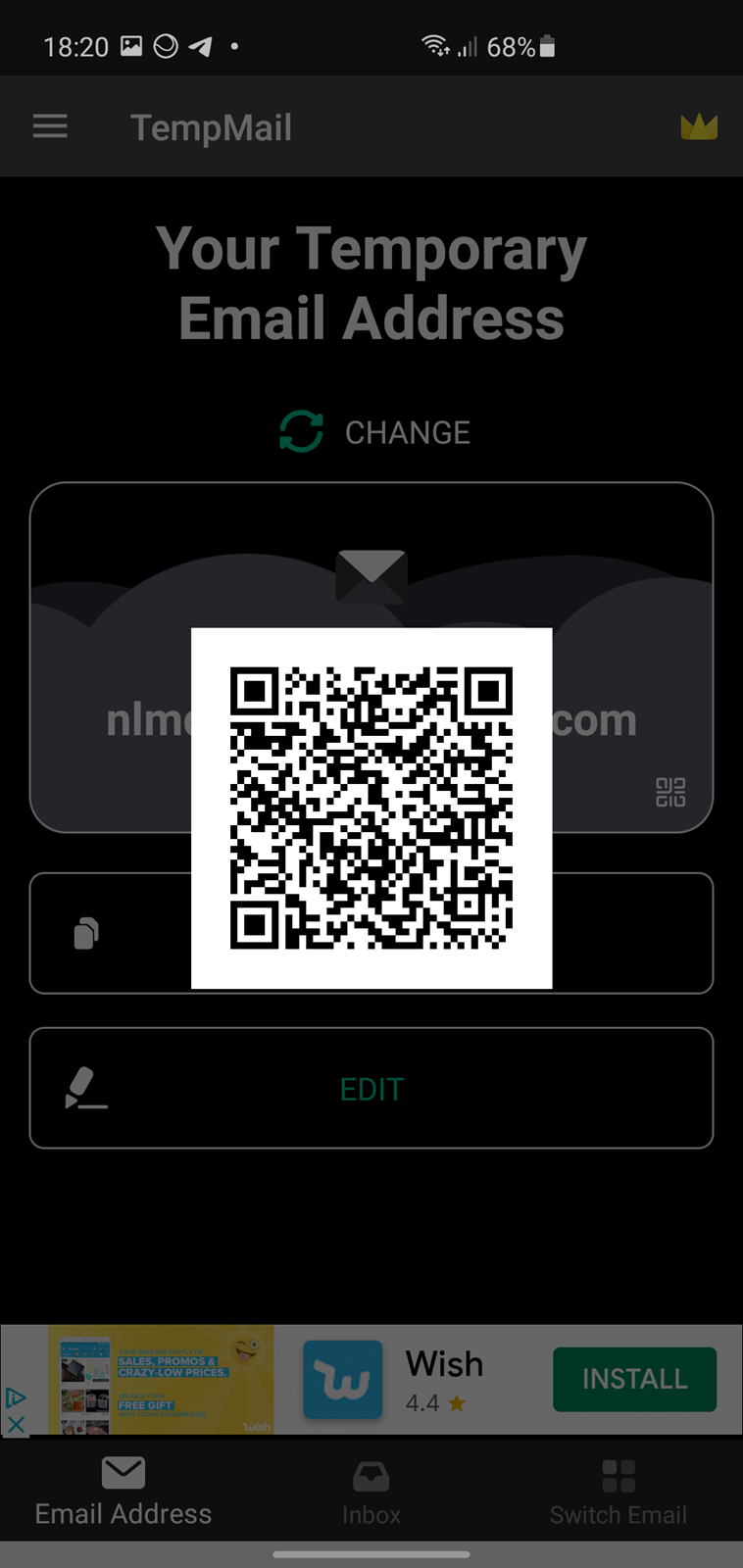Screen dimensions: 743x1568
Task: Select the Email Address tab
Action: tap(124, 1493)
